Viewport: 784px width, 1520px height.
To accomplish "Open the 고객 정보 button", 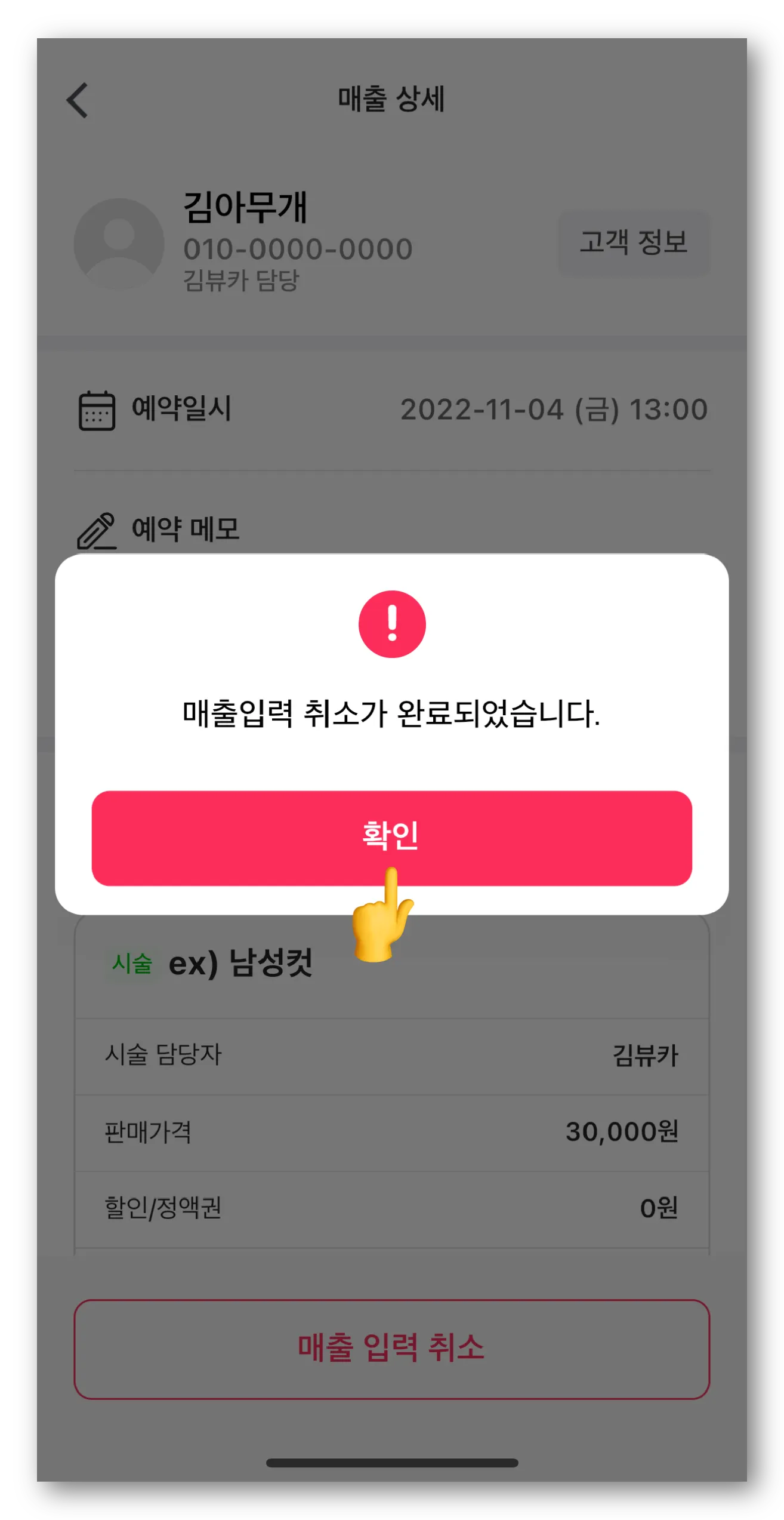I will [634, 242].
